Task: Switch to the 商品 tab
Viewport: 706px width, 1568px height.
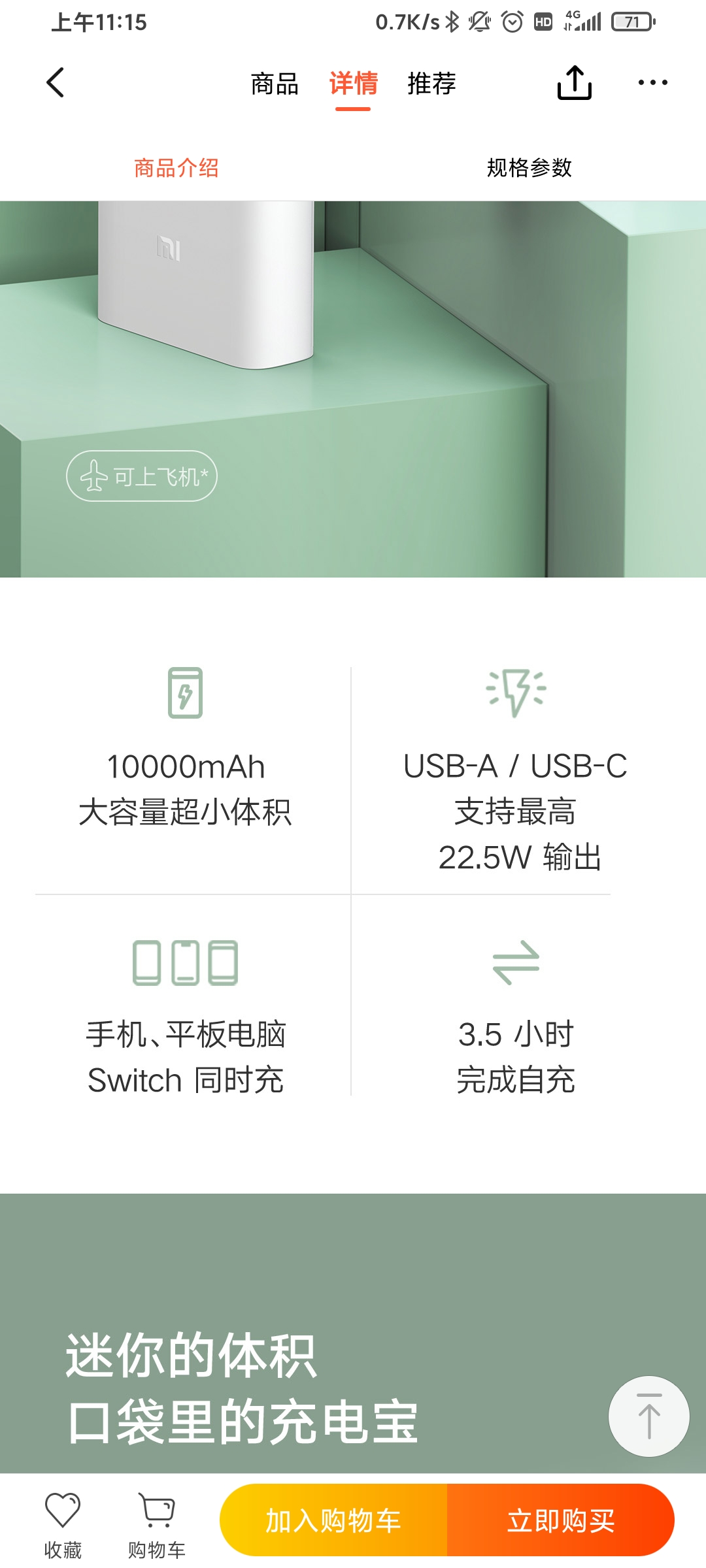Action: point(275,84)
